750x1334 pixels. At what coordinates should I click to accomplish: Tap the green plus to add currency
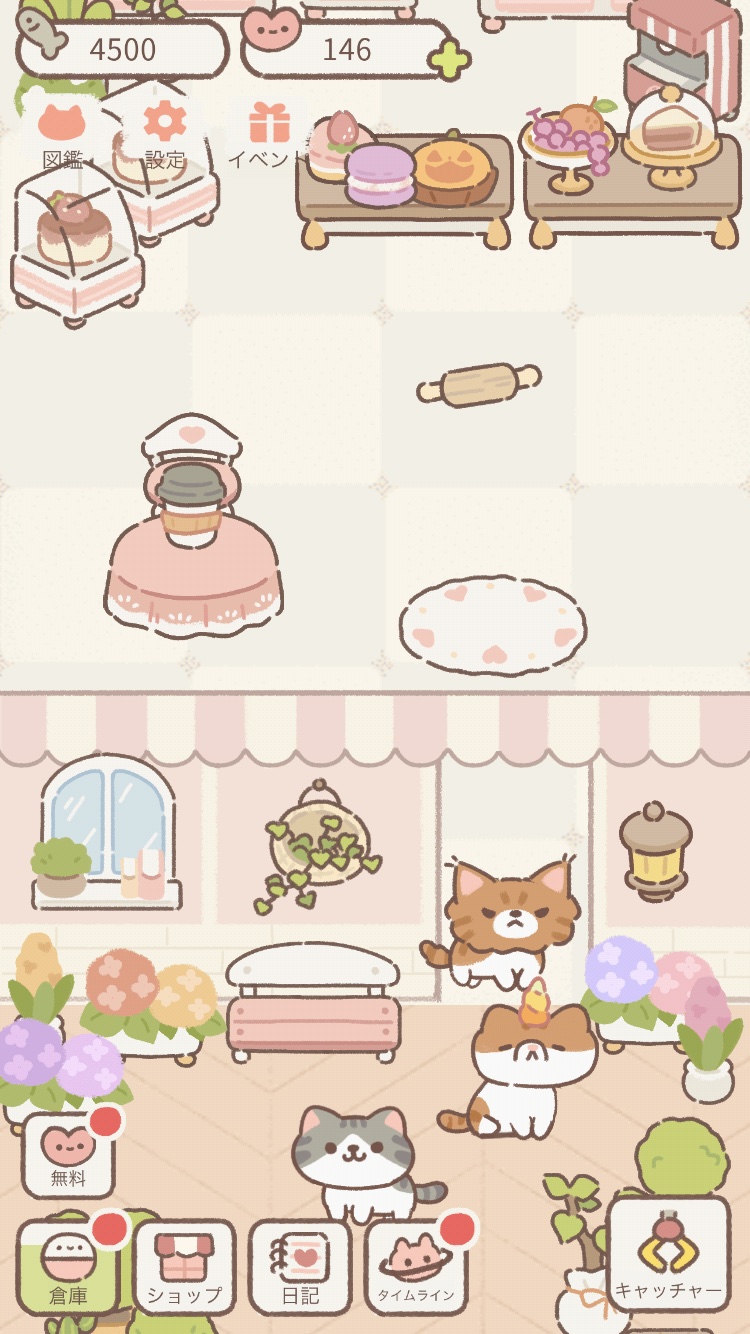[x=449, y=59]
